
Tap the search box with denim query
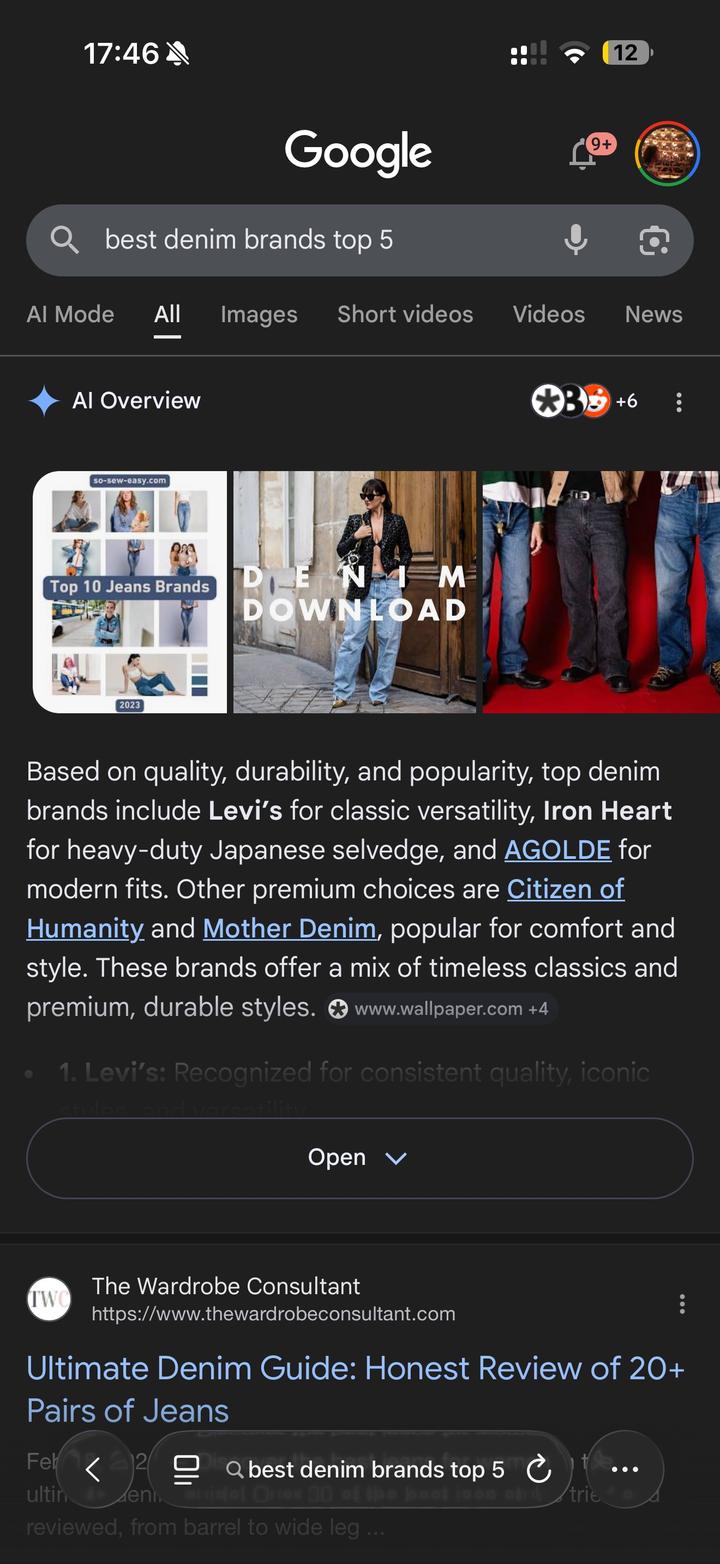coord(300,240)
